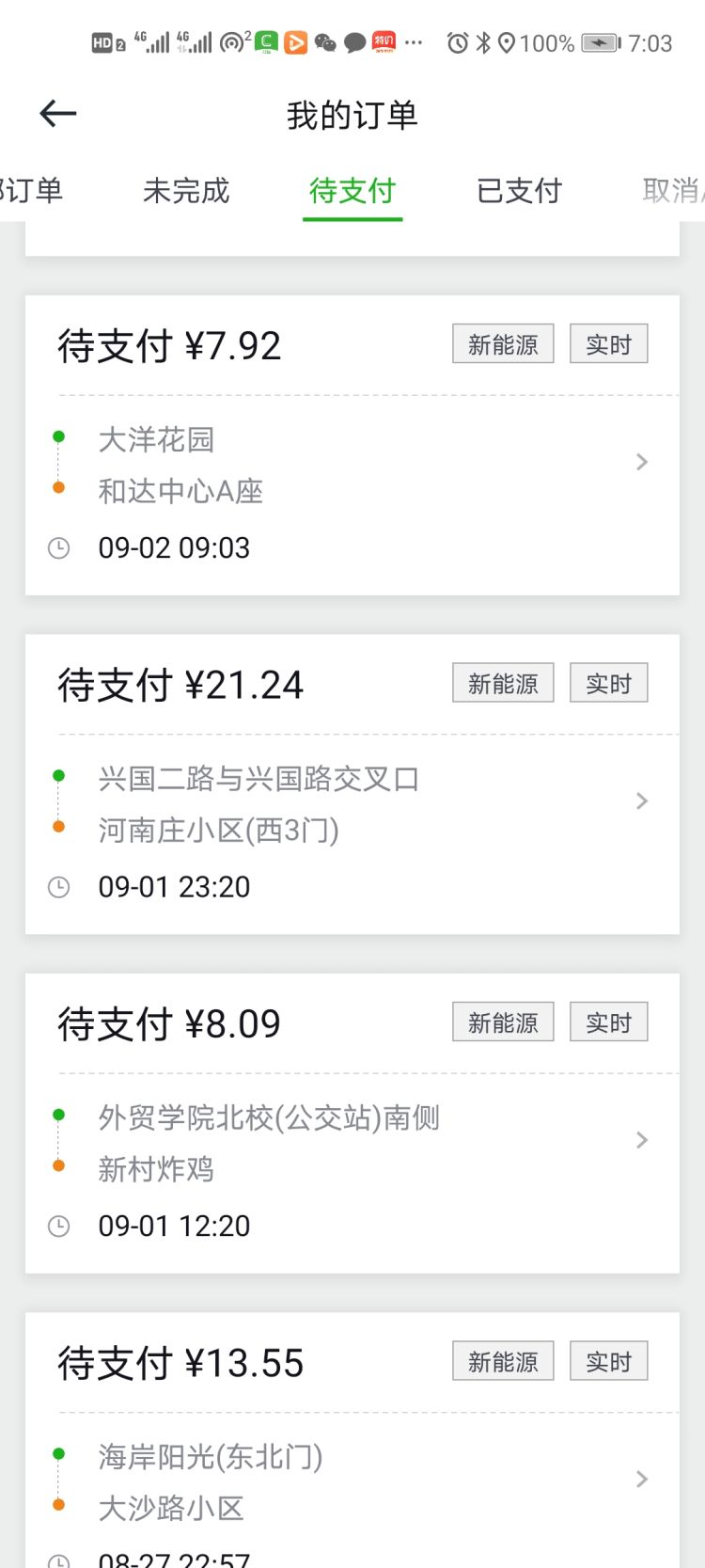
Task: Expand details of the ¥7.92 order
Action: tap(642, 462)
